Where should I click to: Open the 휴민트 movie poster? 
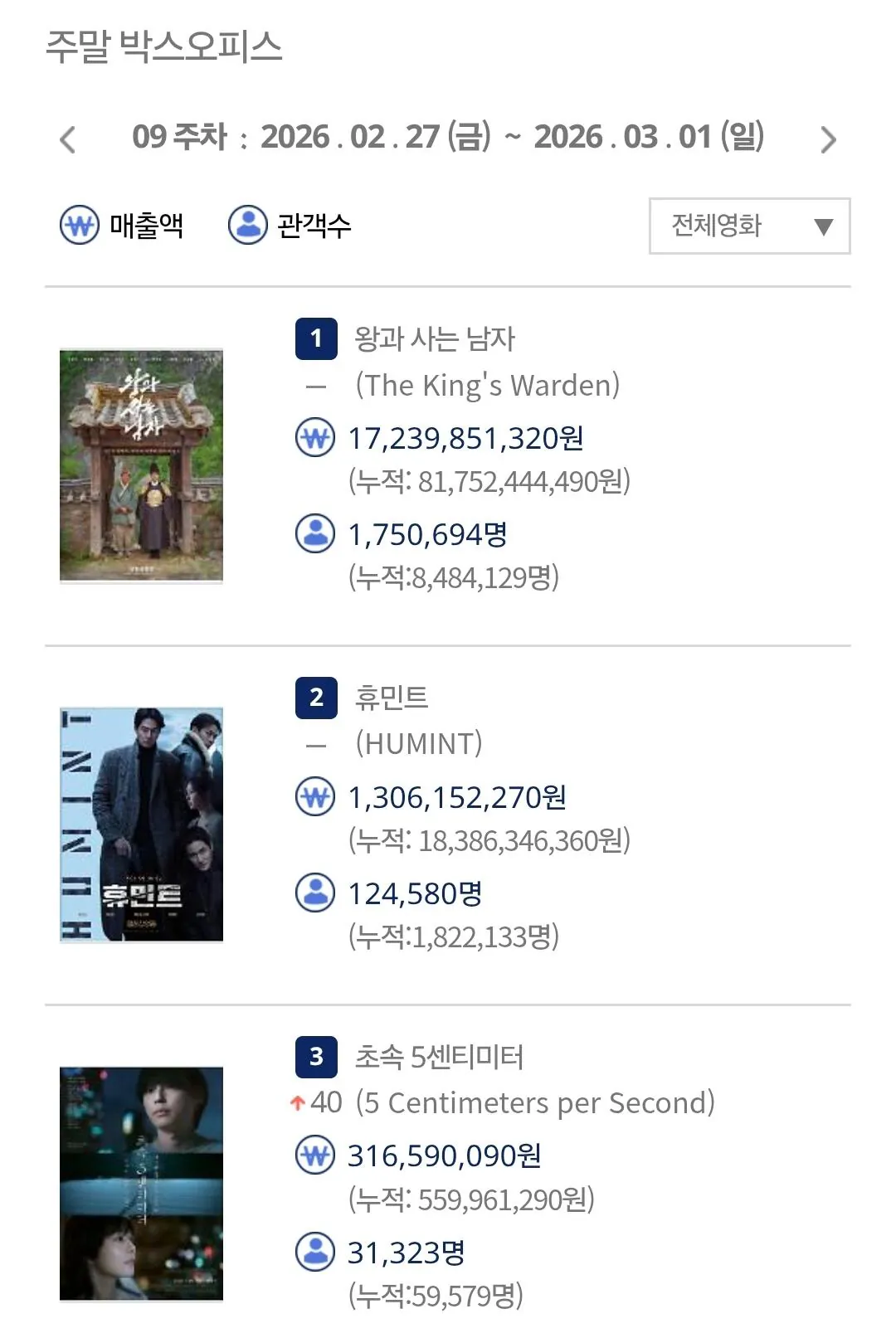pyautogui.click(x=141, y=825)
